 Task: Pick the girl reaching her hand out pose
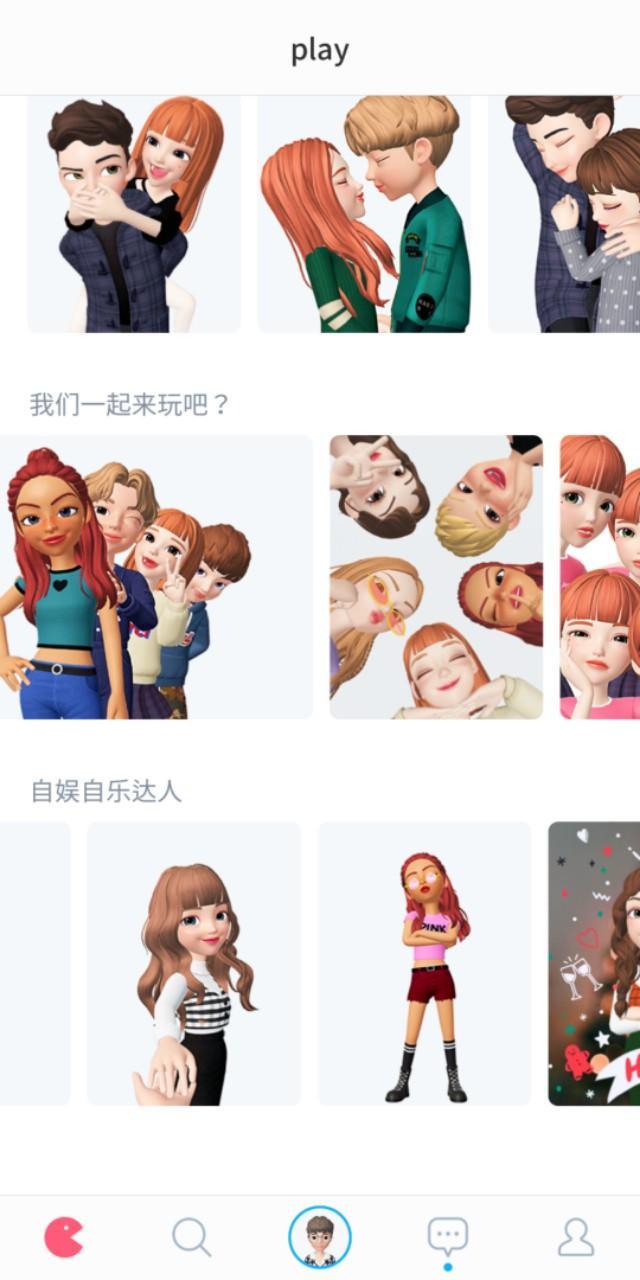pos(194,964)
